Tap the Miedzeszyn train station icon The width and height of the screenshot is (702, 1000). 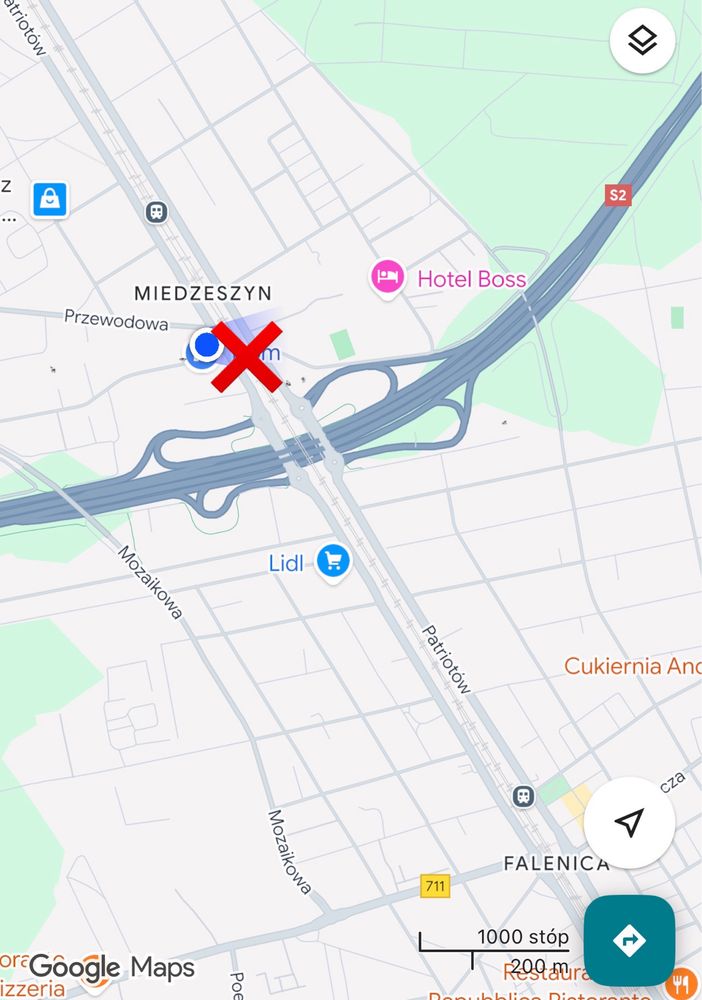click(x=156, y=212)
